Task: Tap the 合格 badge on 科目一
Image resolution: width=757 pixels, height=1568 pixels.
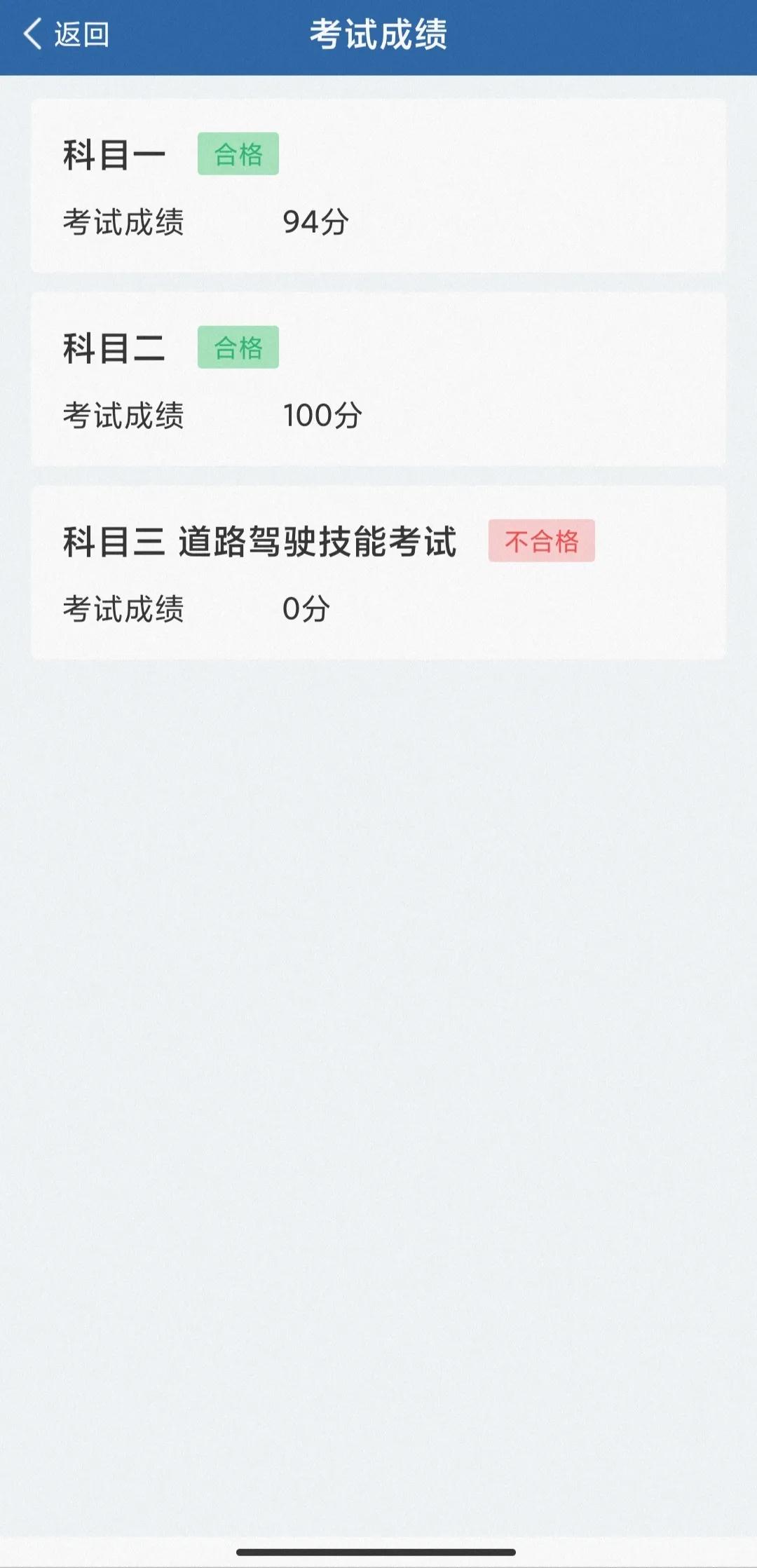Action: coord(237,152)
